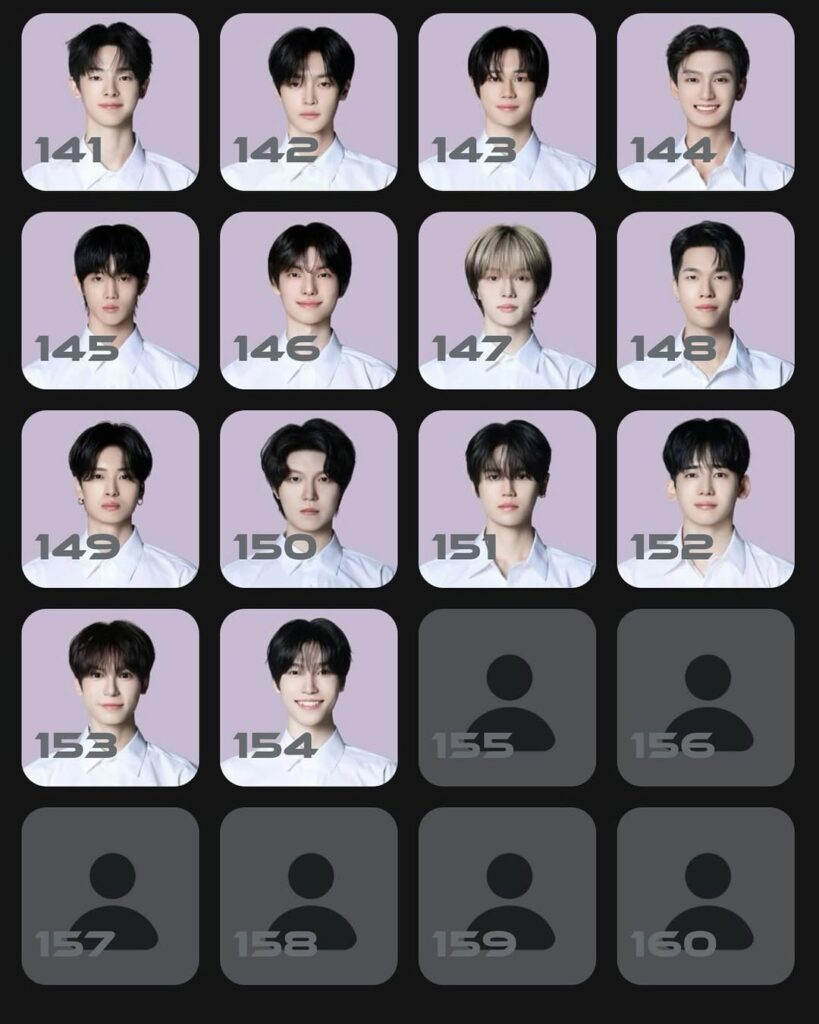Screen dimensions: 819x1024
Task: Open the smiling contestant tile 144
Action: click(705, 101)
